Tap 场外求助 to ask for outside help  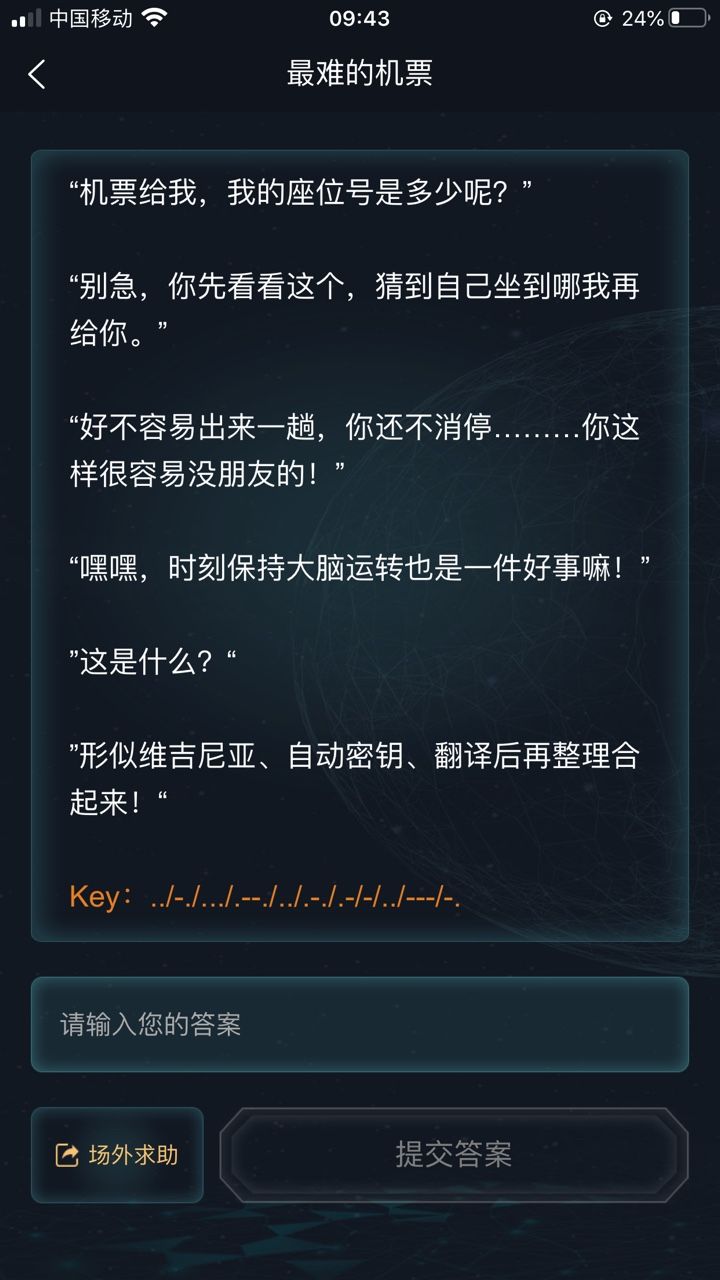[117, 1155]
